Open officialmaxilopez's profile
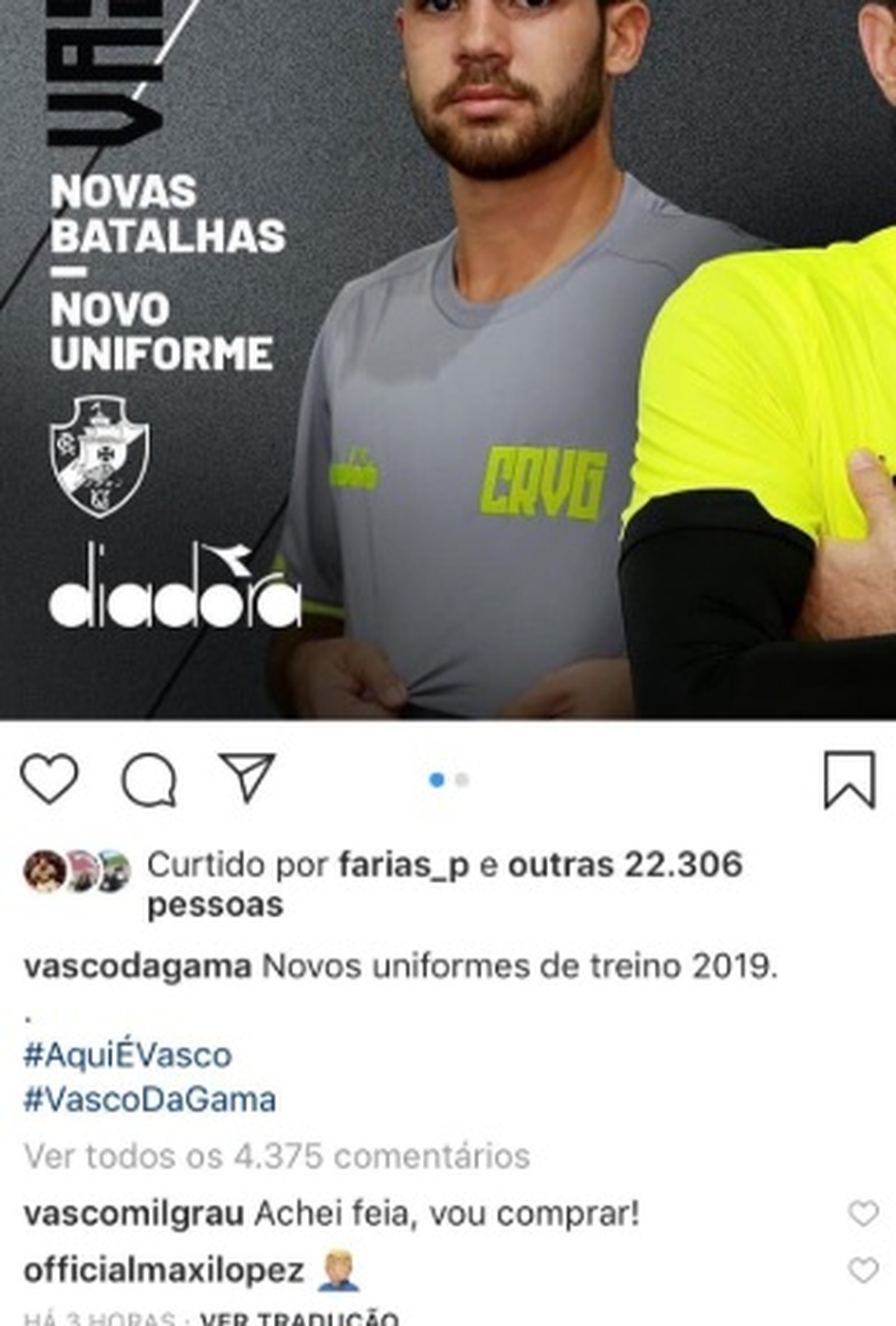This screenshot has height=1326, width=896. pyautogui.click(x=164, y=1271)
